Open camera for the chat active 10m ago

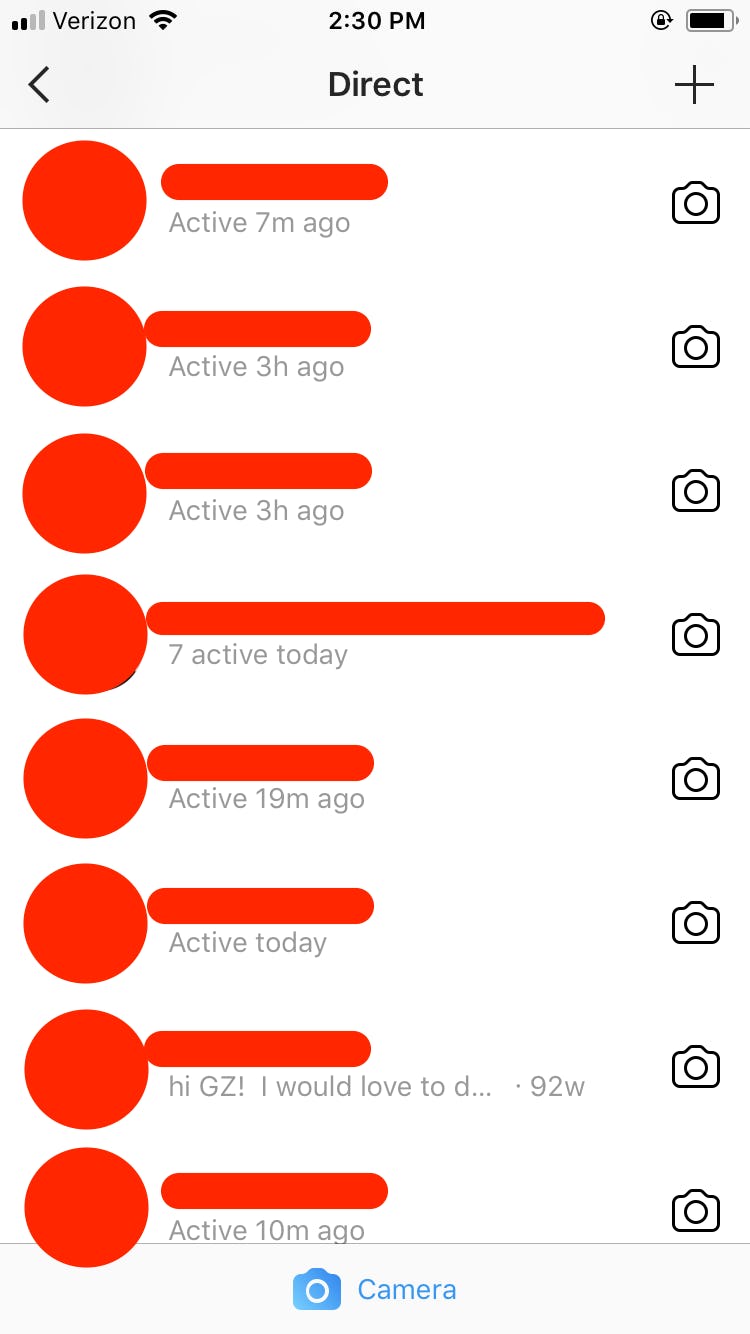(696, 1210)
